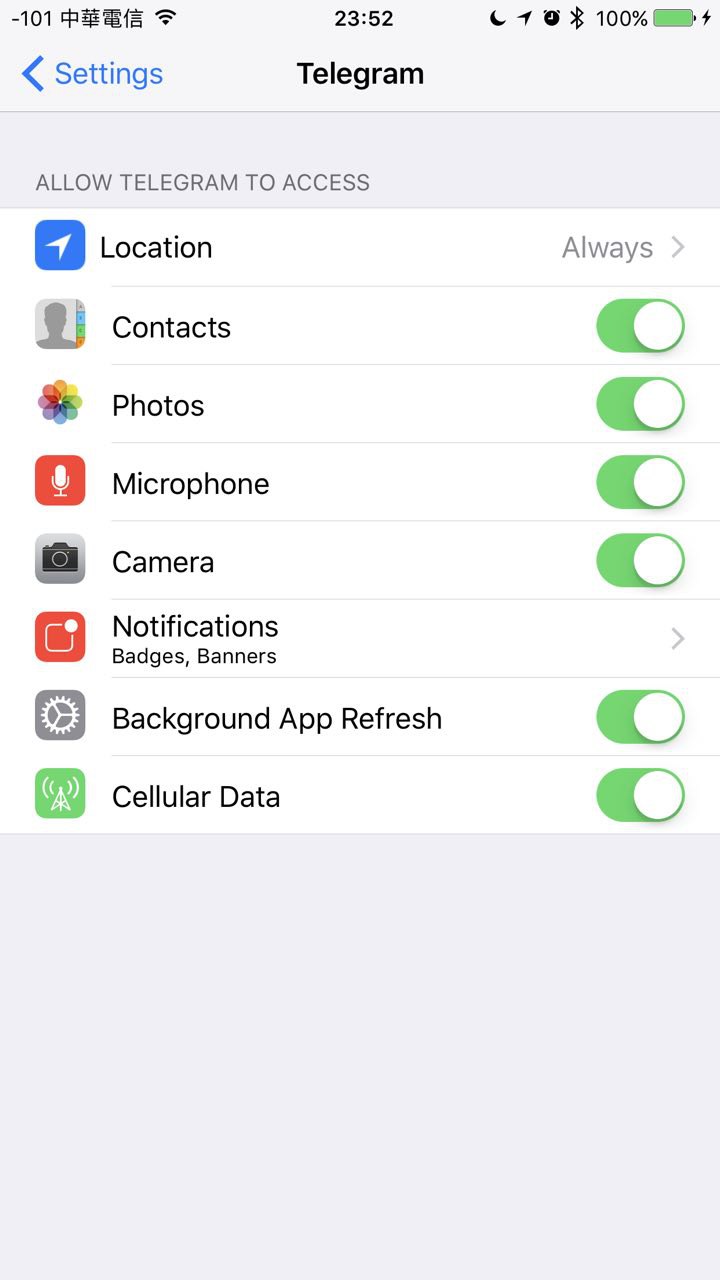Disable Background App Refresh

[x=640, y=718]
